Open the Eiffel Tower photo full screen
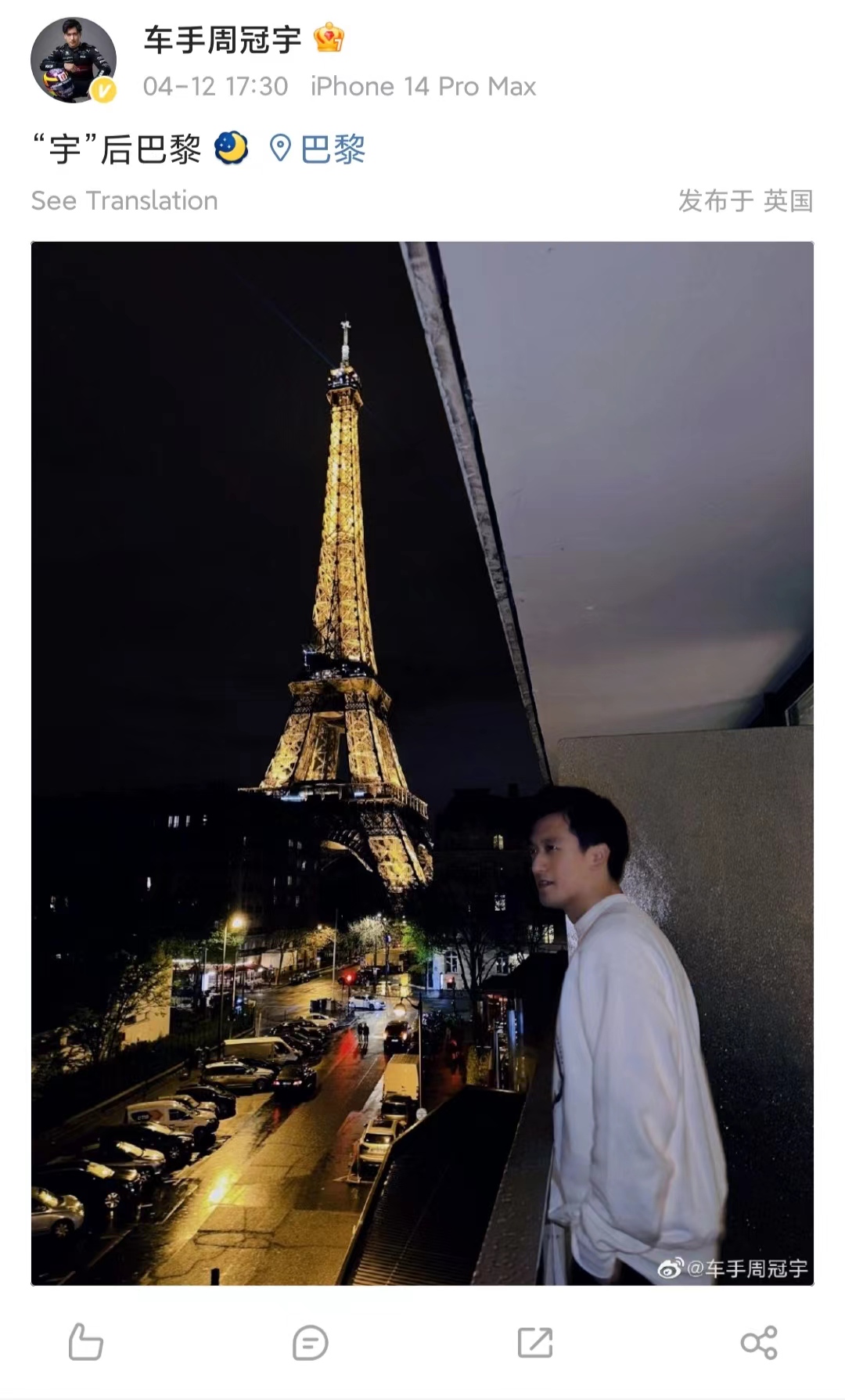Viewport: 845px width, 1400px height. pyautogui.click(x=422, y=763)
